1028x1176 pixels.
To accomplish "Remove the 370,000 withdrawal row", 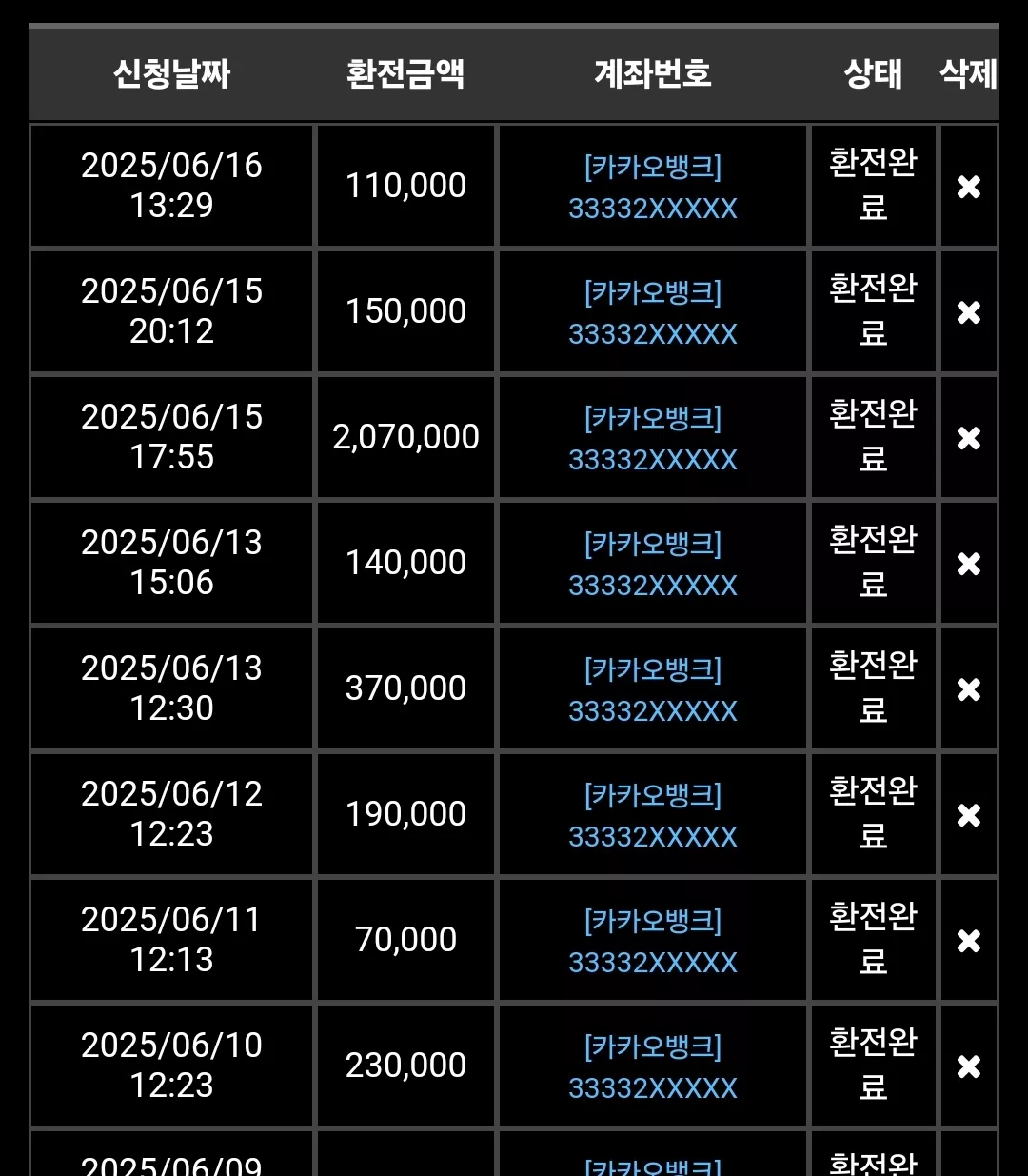I will click(969, 689).
